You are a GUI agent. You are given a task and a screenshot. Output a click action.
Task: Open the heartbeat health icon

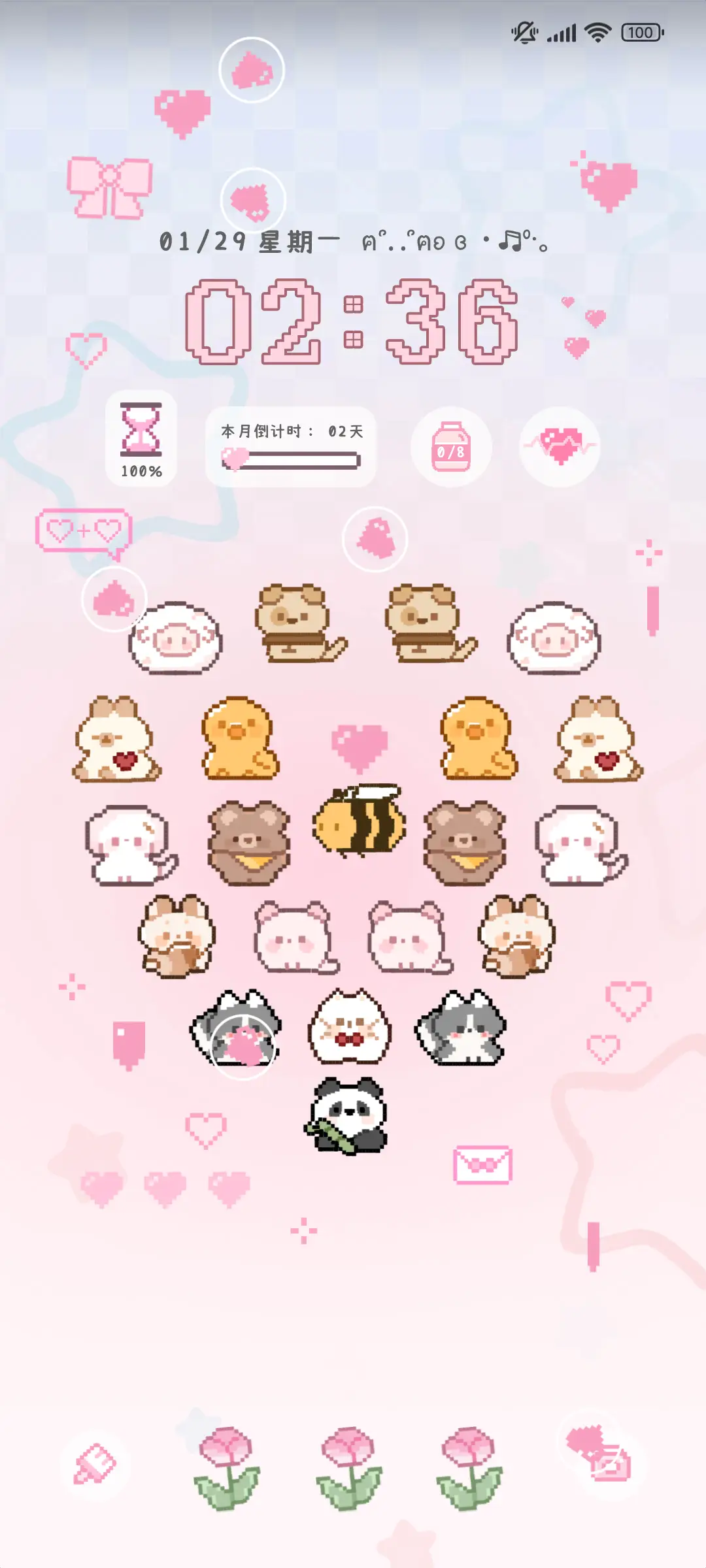pyautogui.click(x=560, y=446)
